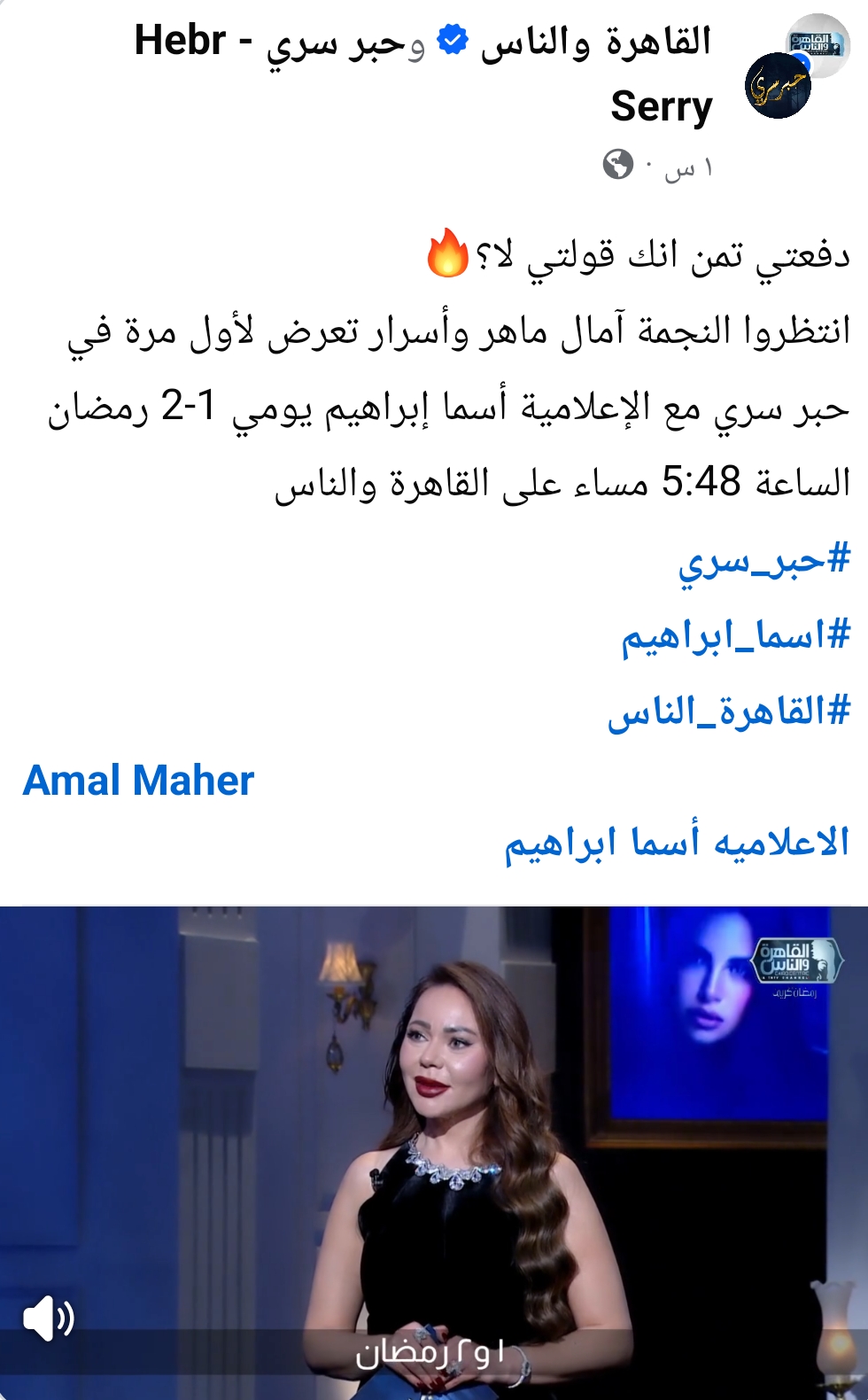The width and height of the screenshot is (868, 1400).
Task: Open القاهرة والناس page name in header
Action: 596,42
